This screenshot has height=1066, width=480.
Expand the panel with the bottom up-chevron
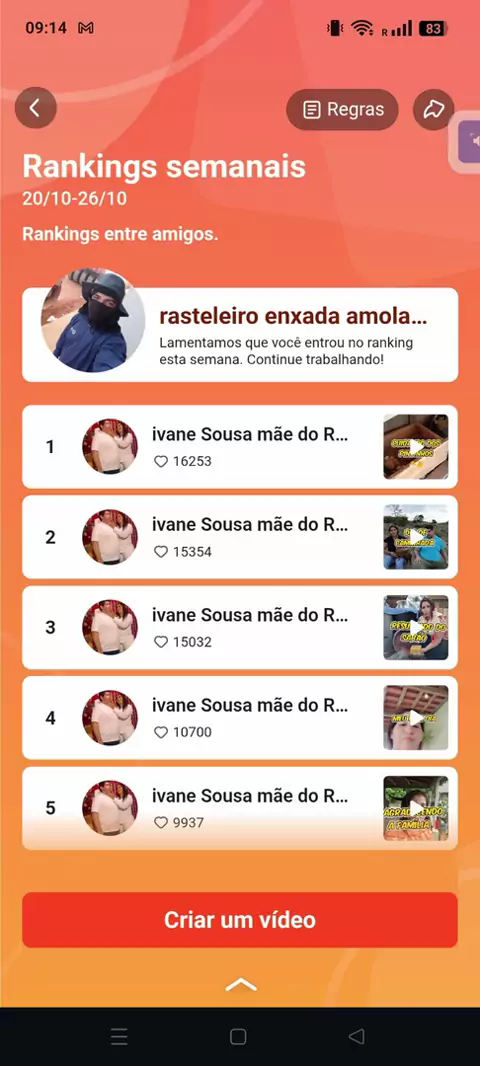coord(241,984)
